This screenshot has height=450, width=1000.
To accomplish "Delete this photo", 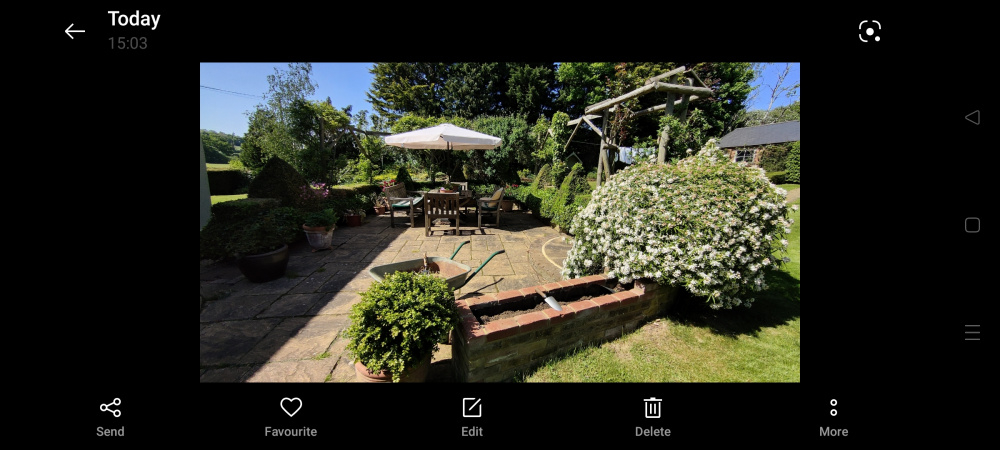I will (x=653, y=416).
